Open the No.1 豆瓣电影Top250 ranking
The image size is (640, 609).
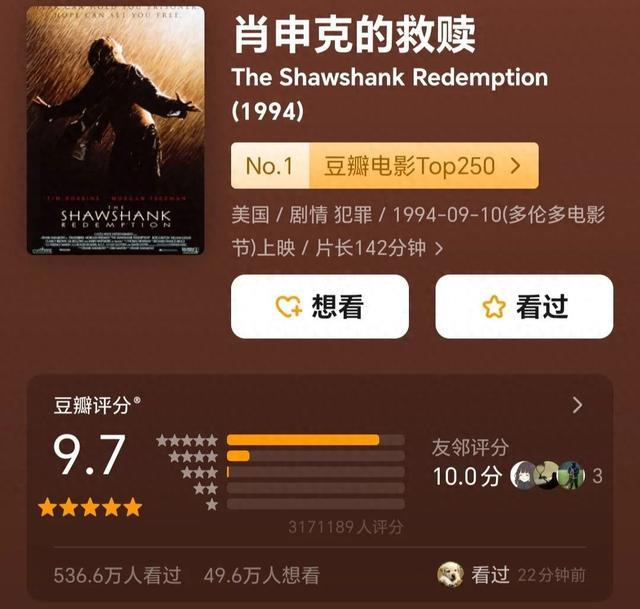[x=384, y=166]
